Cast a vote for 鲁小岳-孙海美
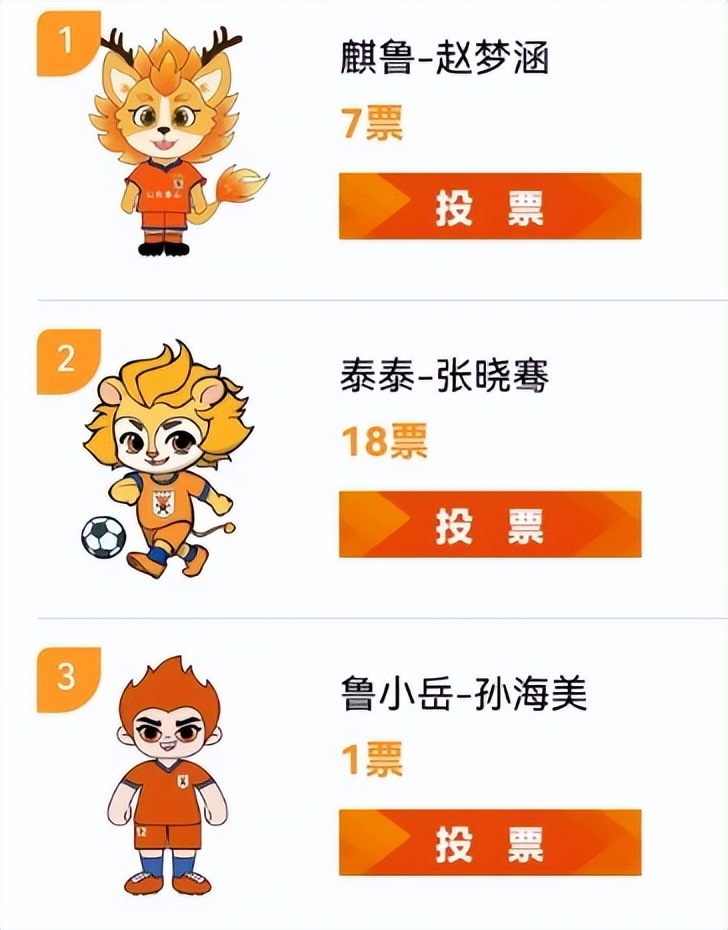The width and height of the screenshot is (728, 930). click(489, 843)
